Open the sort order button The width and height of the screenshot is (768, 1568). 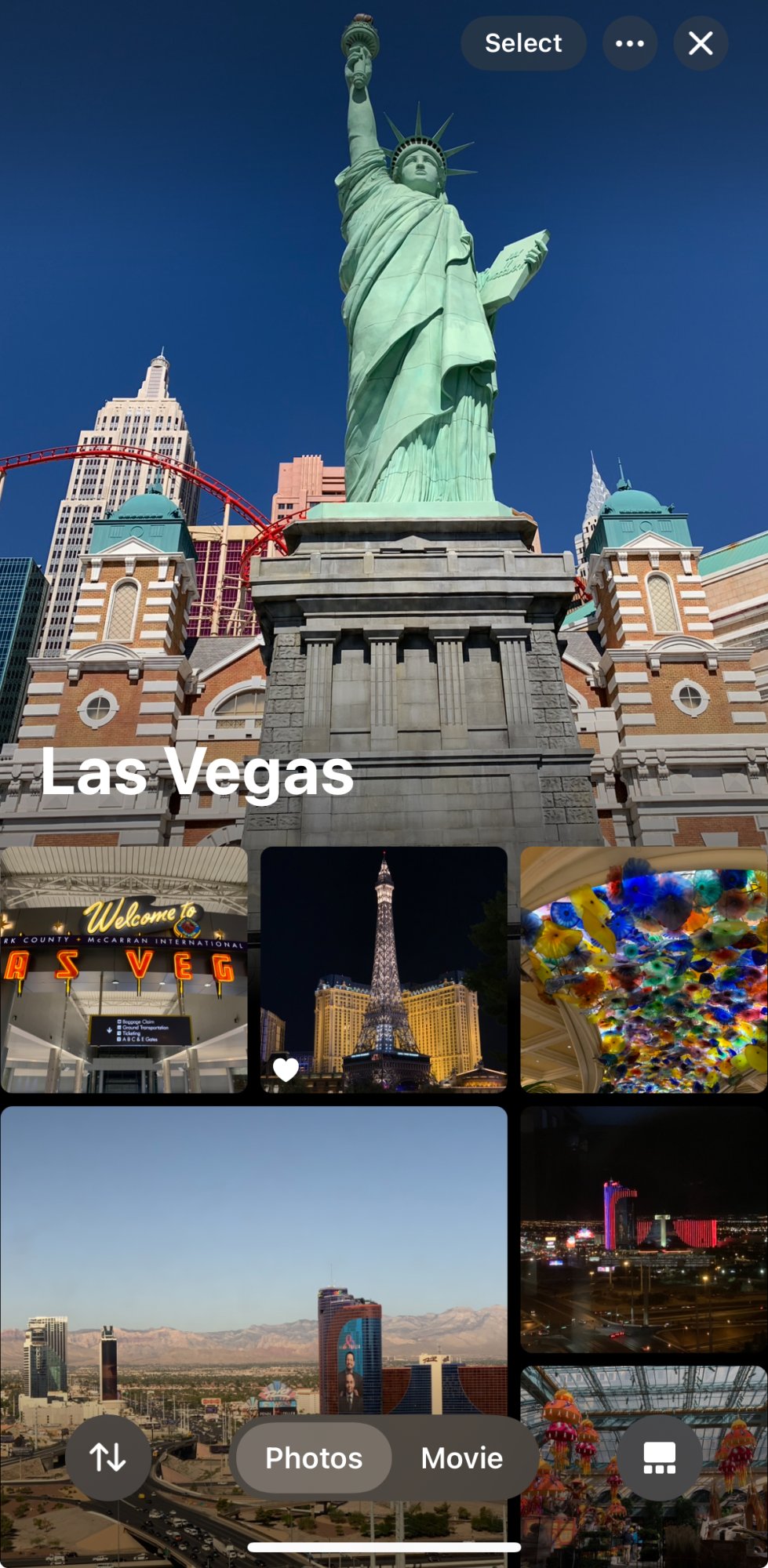pos(108,1457)
